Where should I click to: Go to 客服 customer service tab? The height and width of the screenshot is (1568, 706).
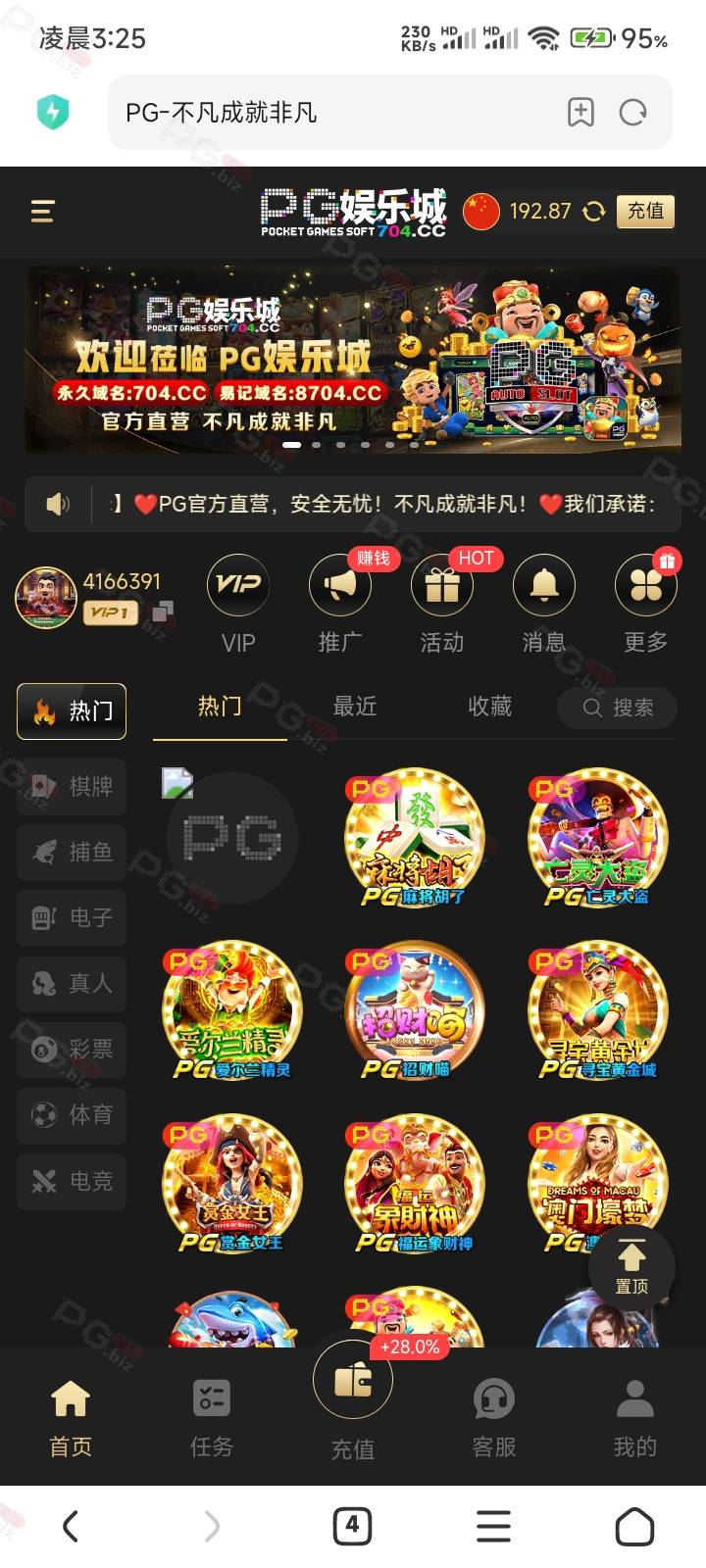(x=494, y=1417)
